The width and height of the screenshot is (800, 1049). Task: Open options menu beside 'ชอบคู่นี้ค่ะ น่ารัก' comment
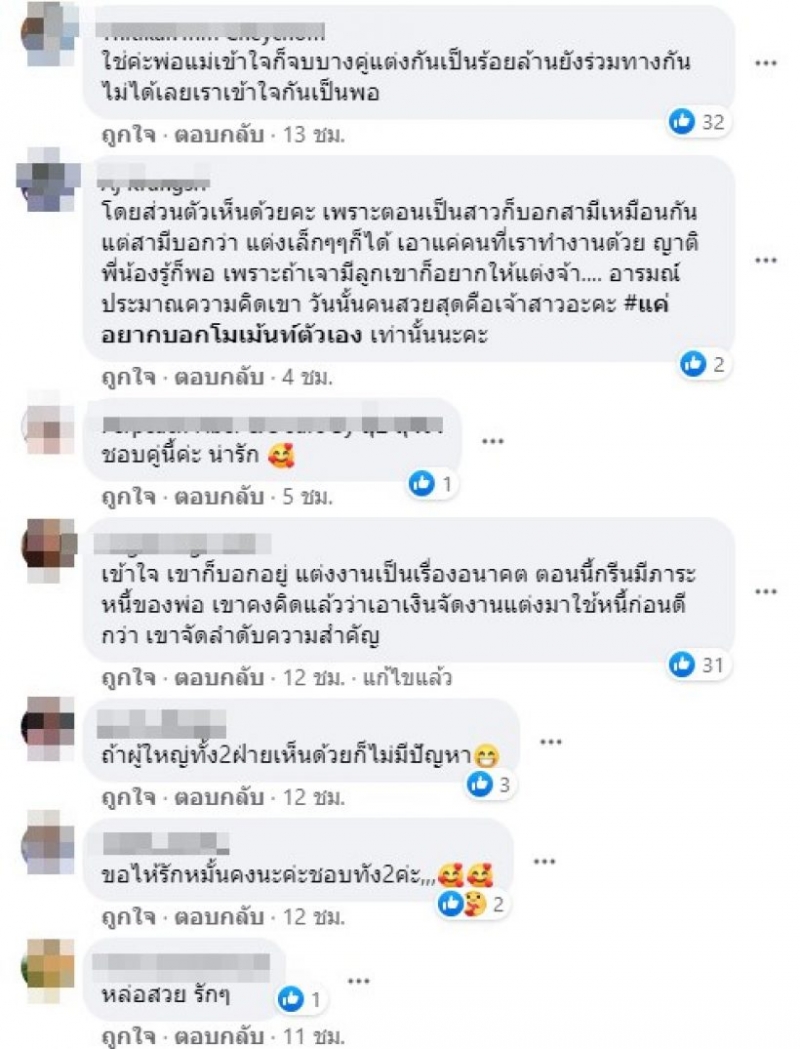pyautogui.click(x=492, y=442)
